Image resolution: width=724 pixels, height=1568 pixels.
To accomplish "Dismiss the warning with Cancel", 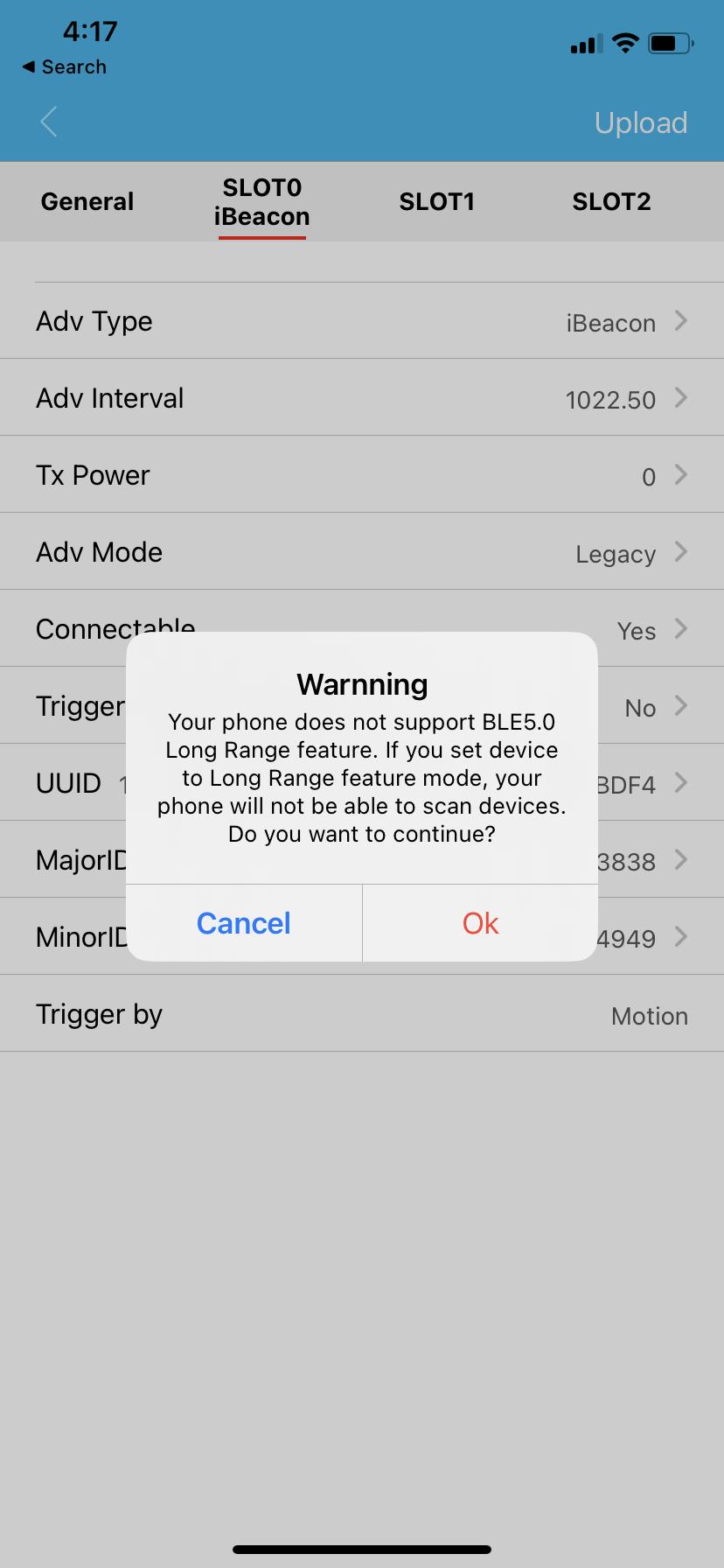I will tap(244, 922).
